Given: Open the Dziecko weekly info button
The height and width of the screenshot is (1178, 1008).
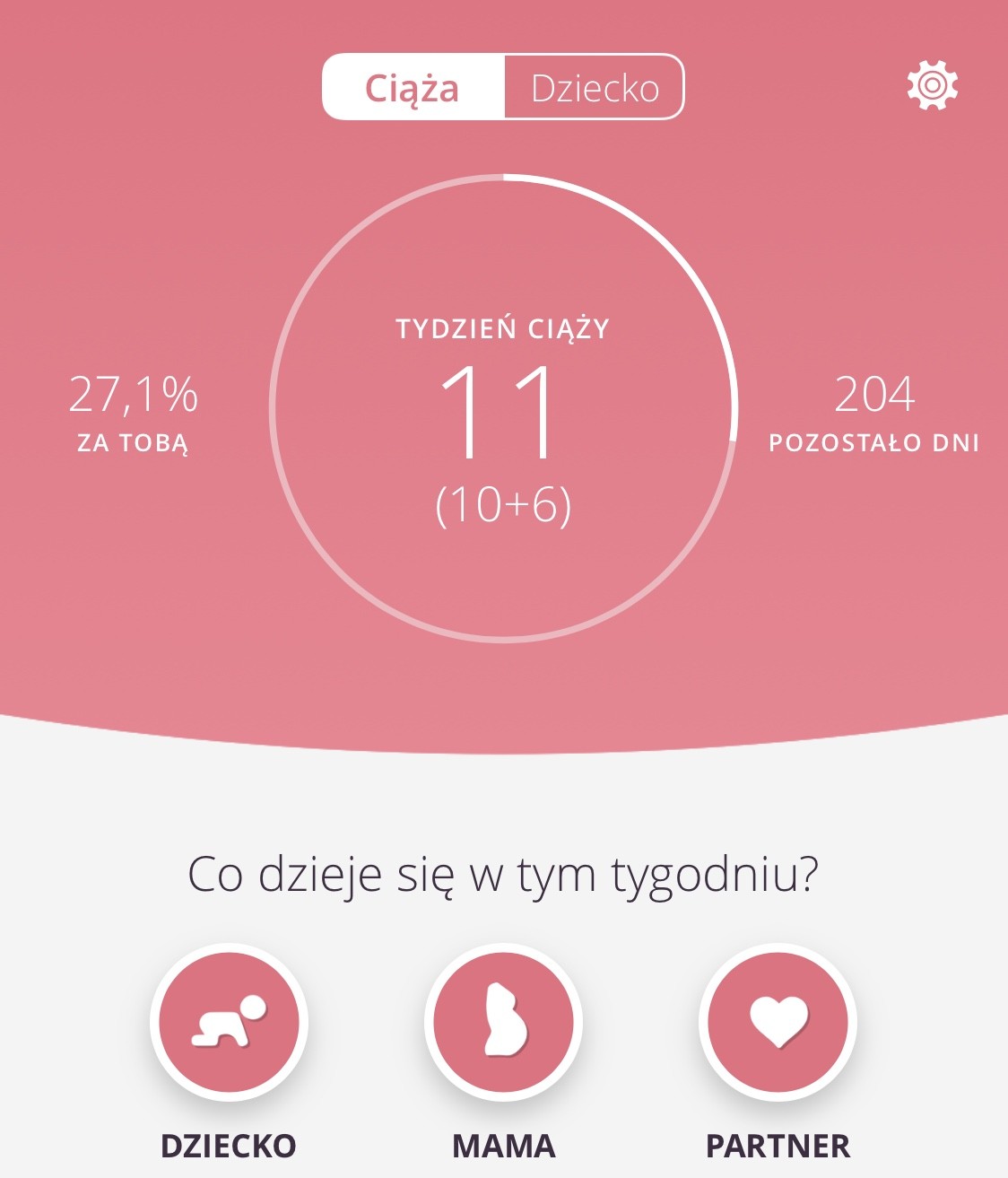Looking at the screenshot, I should [230, 1022].
